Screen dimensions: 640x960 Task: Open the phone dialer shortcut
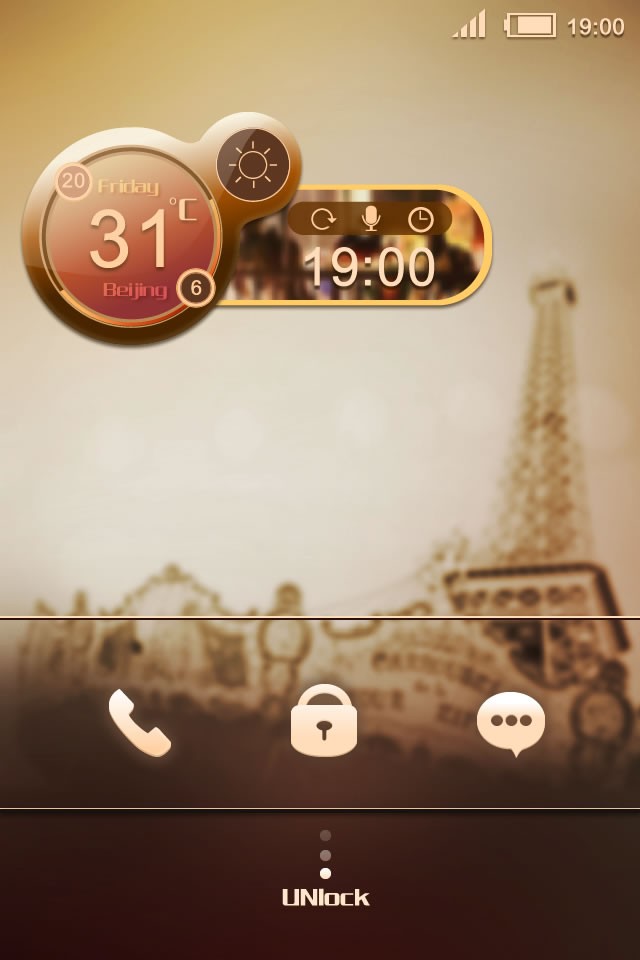pos(139,722)
